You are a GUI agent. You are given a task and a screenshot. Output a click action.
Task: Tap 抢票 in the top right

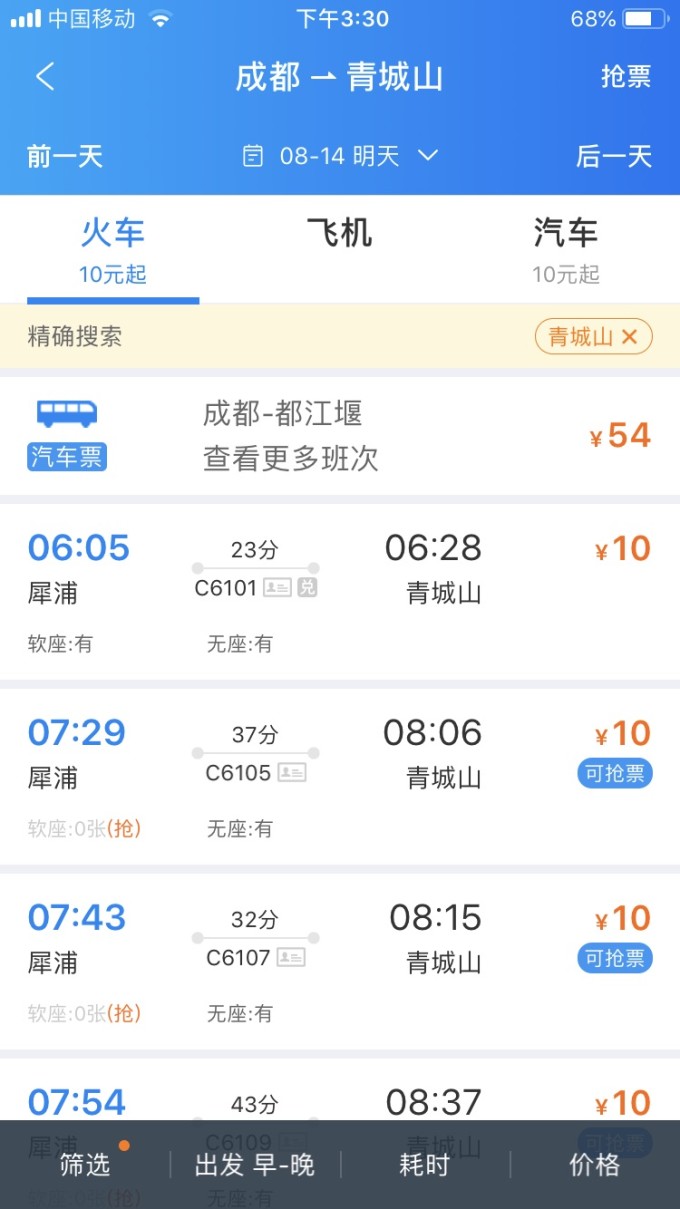pyautogui.click(x=626, y=77)
